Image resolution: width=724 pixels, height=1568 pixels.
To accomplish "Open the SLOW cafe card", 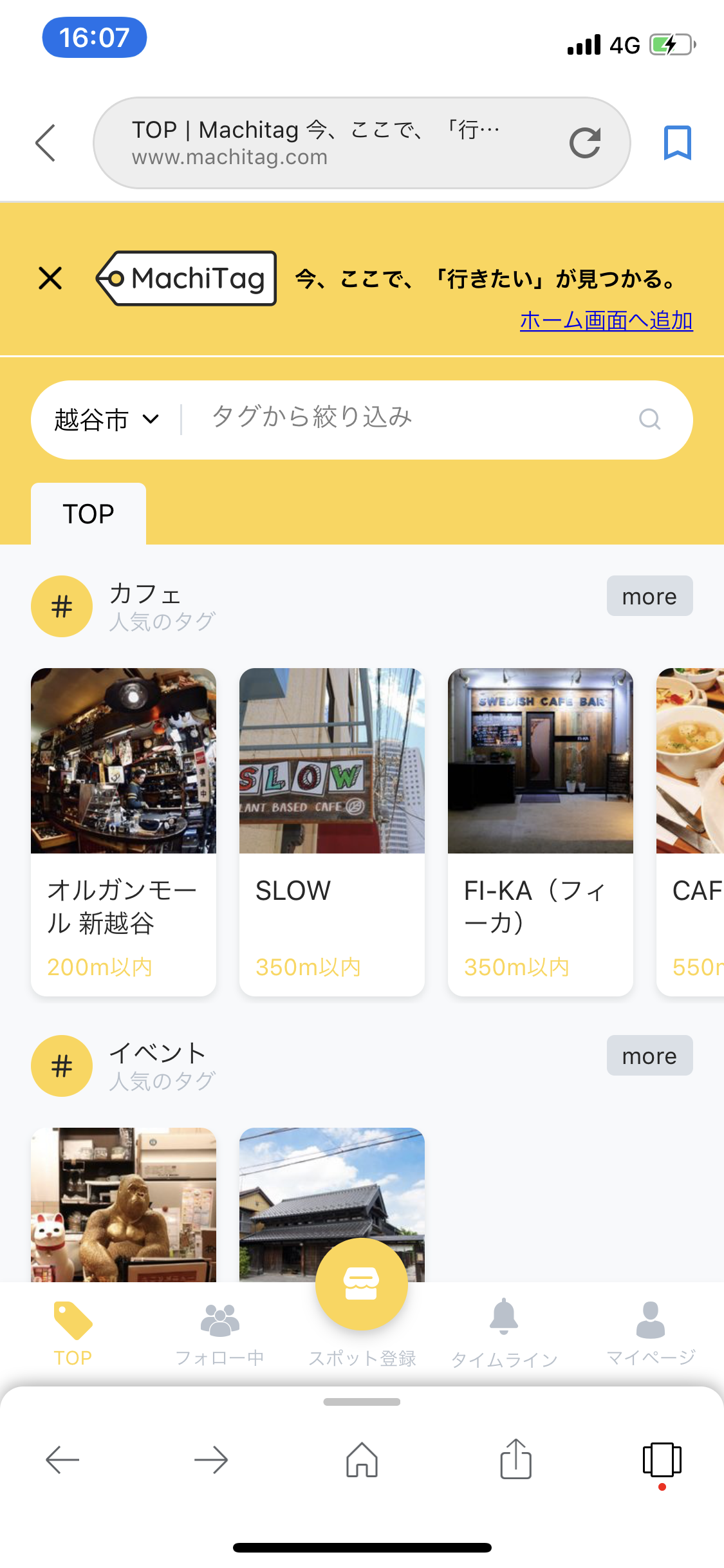I will (x=331, y=830).
